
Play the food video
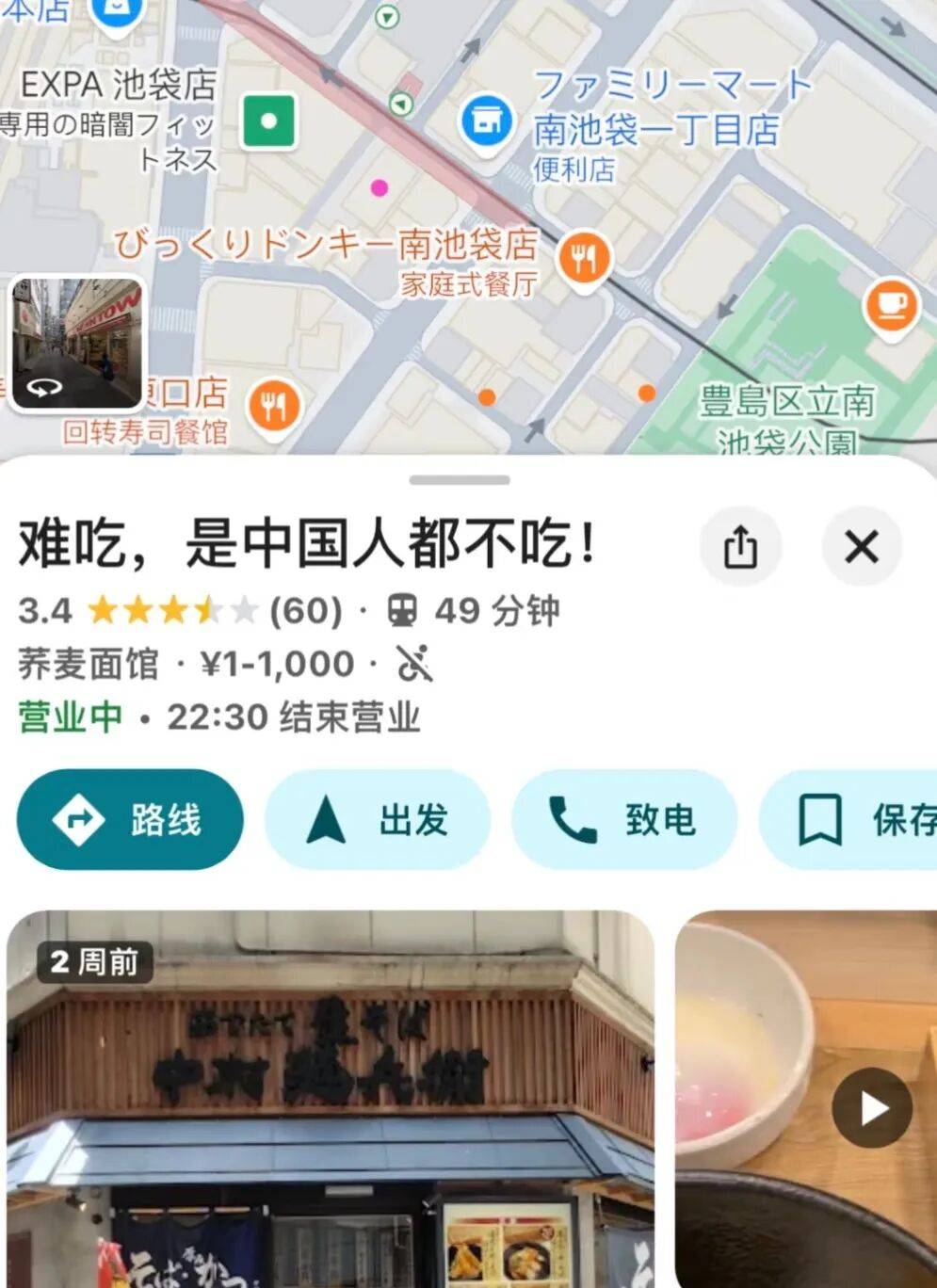pos(872,1107)
